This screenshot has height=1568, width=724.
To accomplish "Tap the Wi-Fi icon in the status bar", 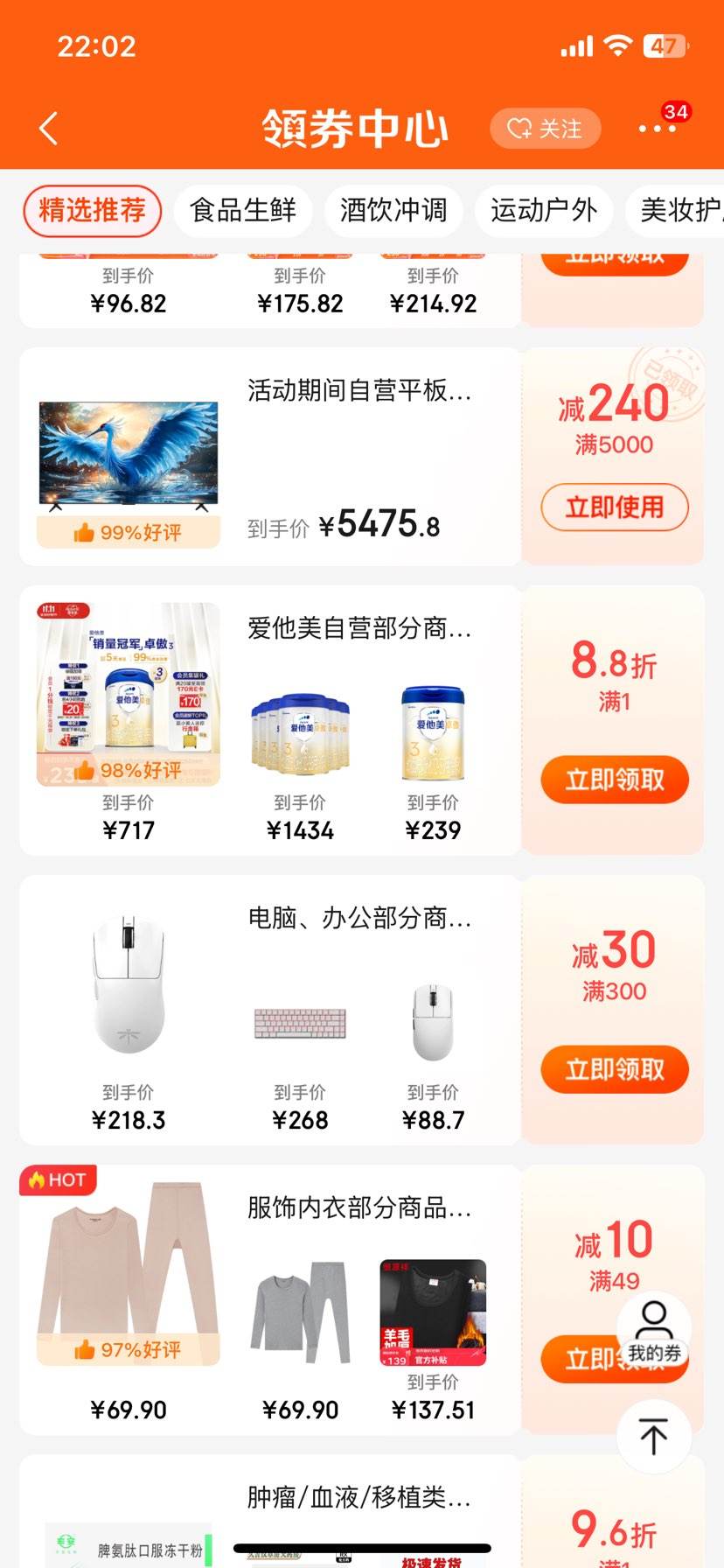I will pos(617,45).
